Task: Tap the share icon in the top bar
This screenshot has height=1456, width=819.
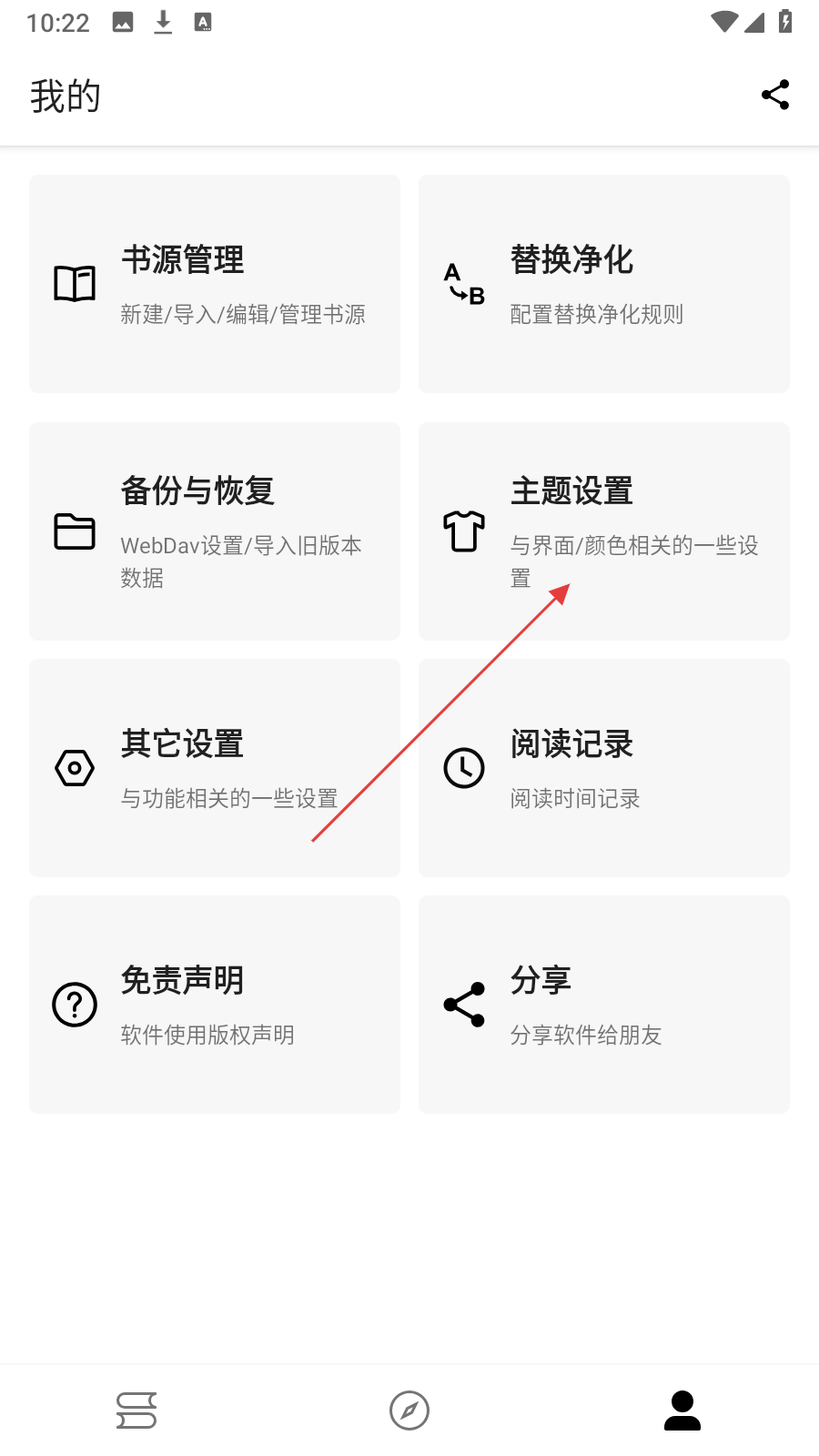Action: pos(775,95)
